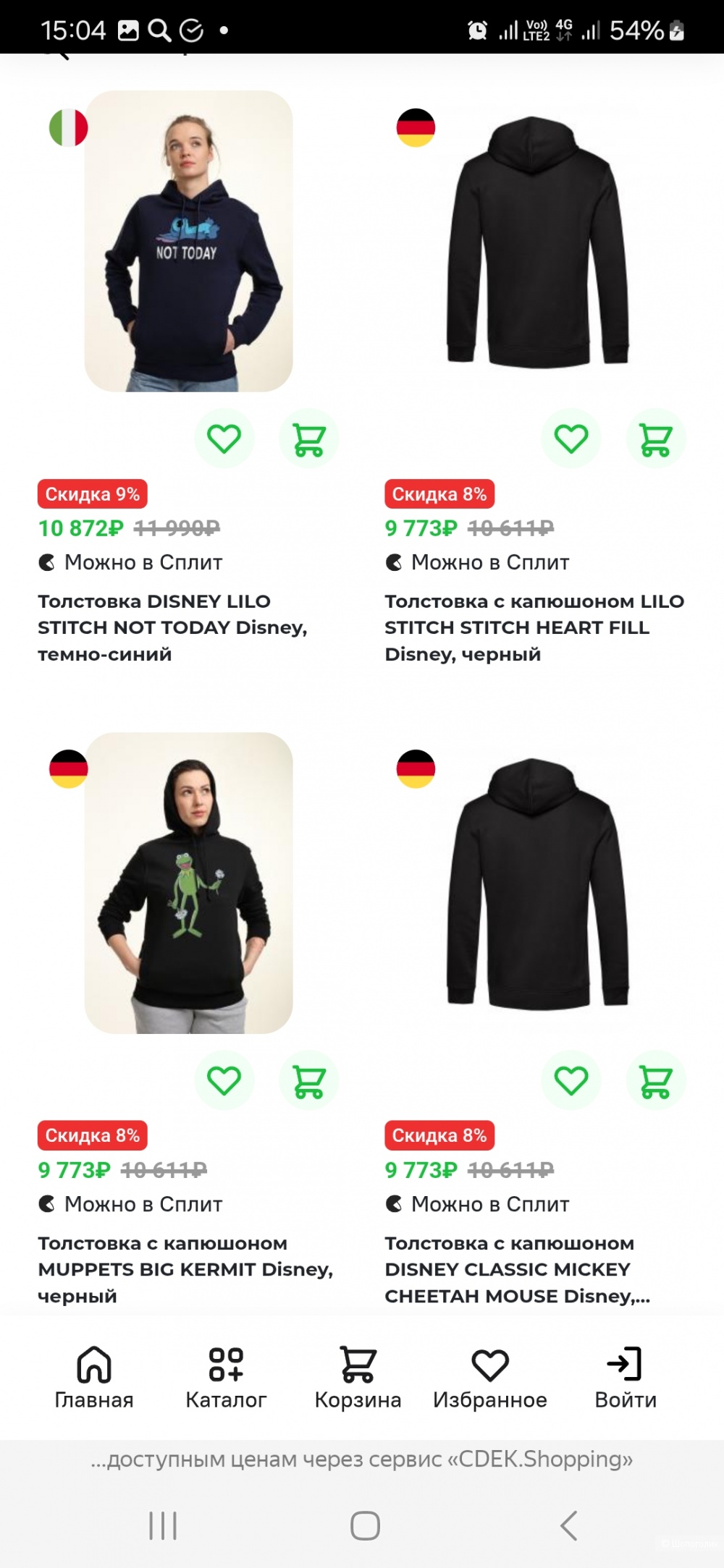Open recent apps from the navigation bar
724x1568 pixels.
click(x=163, y=1525)
